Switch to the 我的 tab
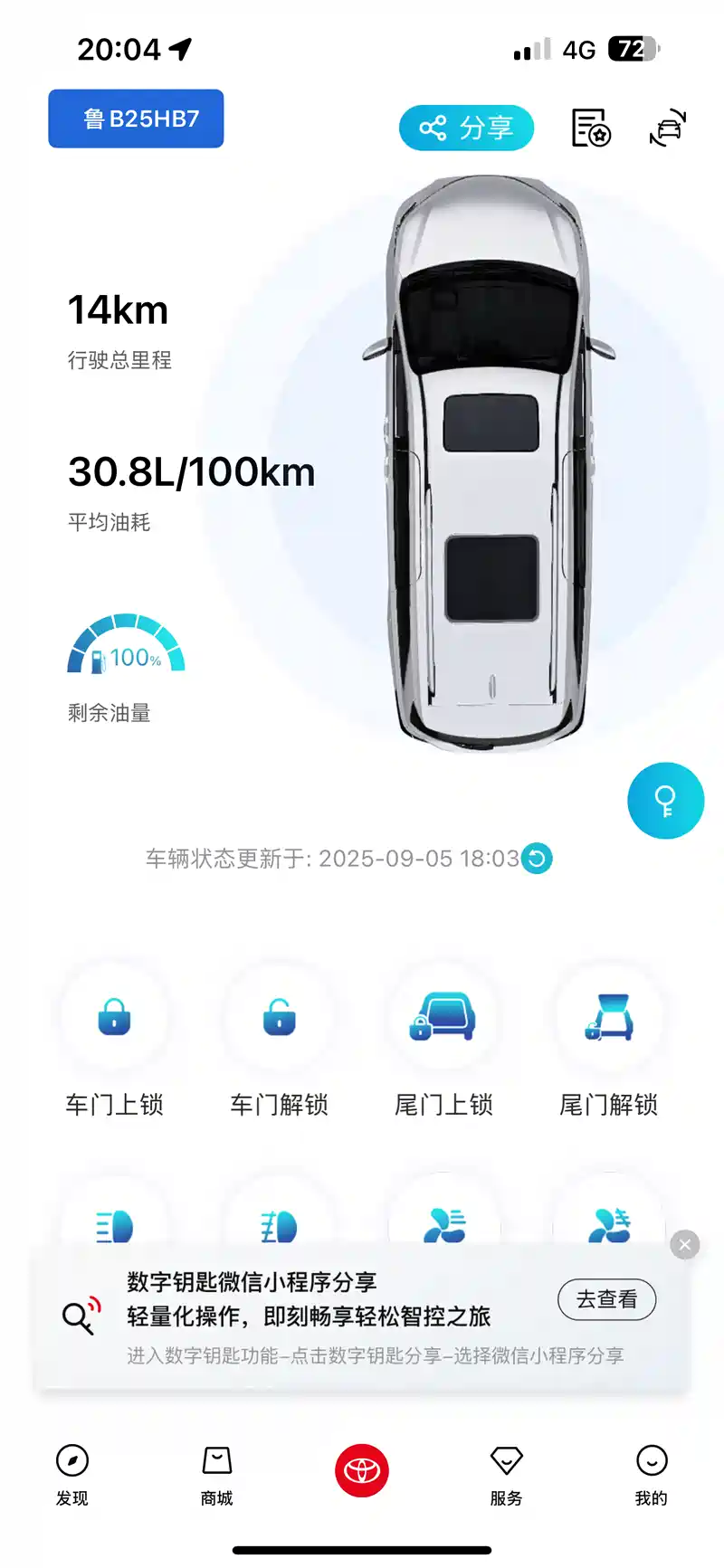This screenshot has width=724, height=1568. 652,1475
